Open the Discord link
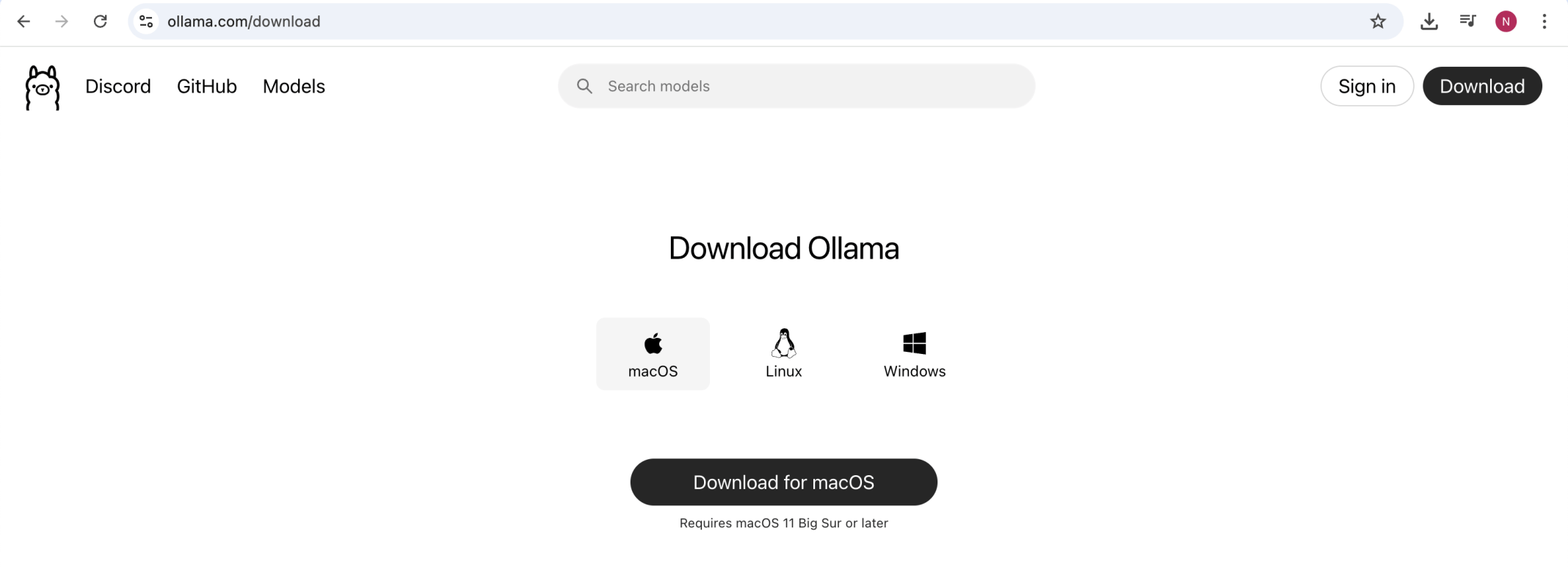 point(118,86)
